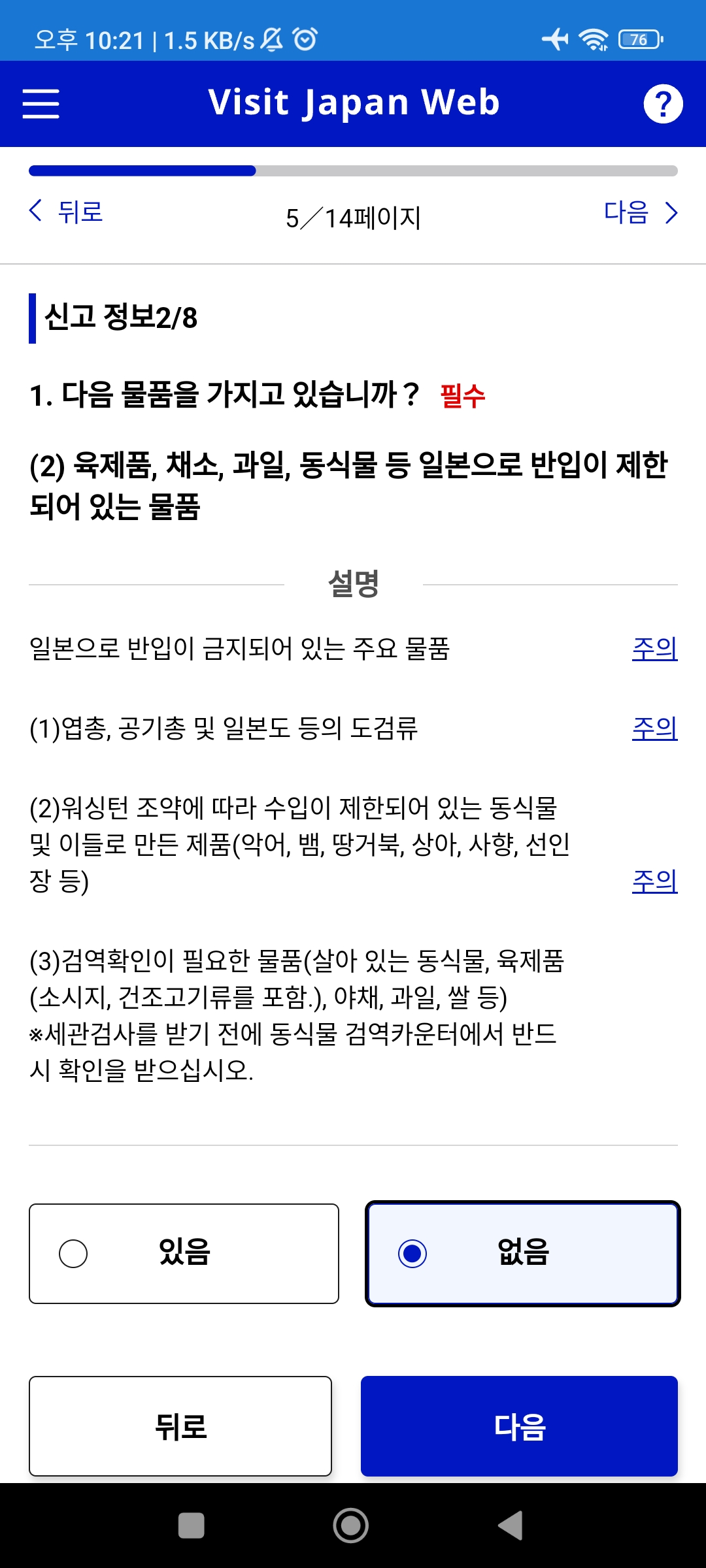Viewport: 706px width, 1568px height.
Task: Tap the top 다음 link beside page counter
Action: point(641,212)
